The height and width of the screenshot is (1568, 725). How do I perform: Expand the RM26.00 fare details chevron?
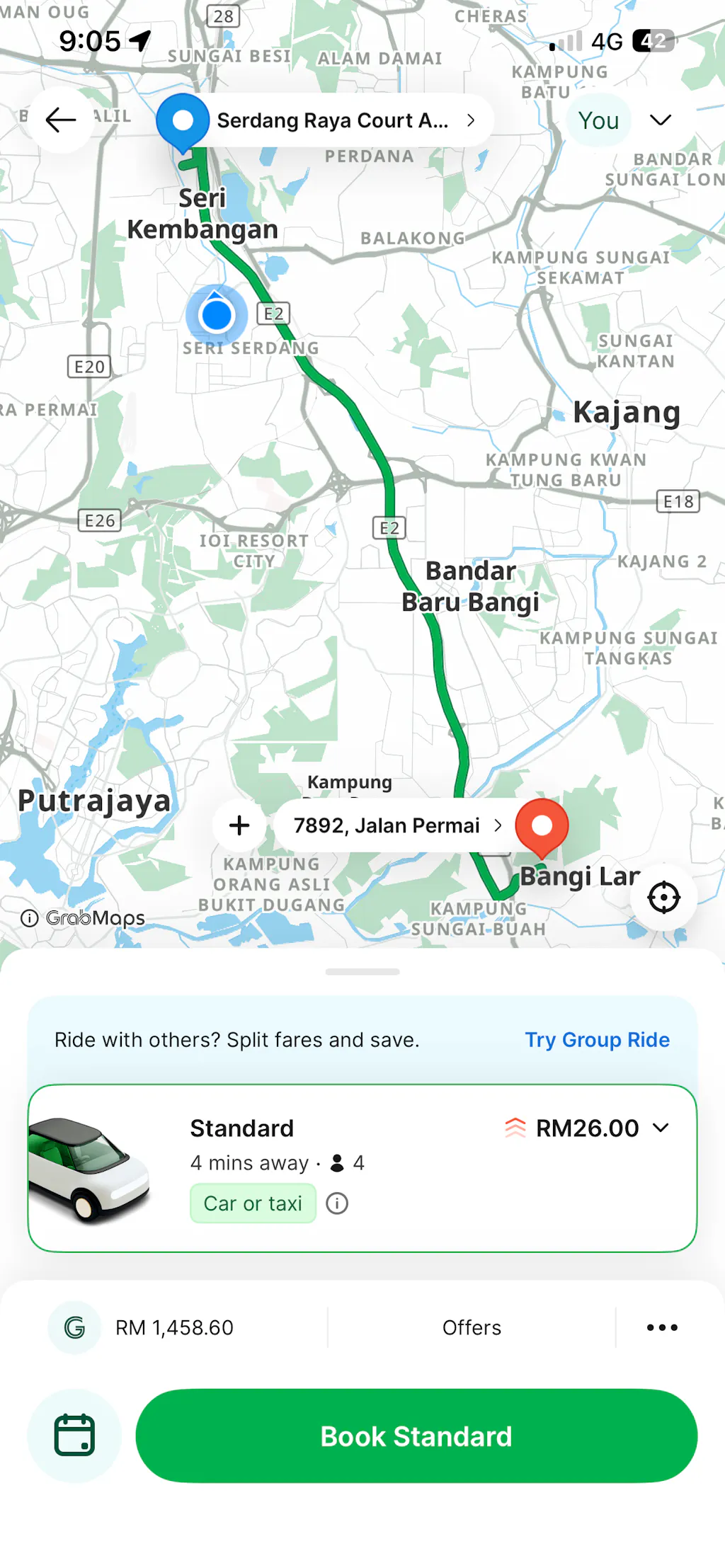click(x=661, y=1128)
